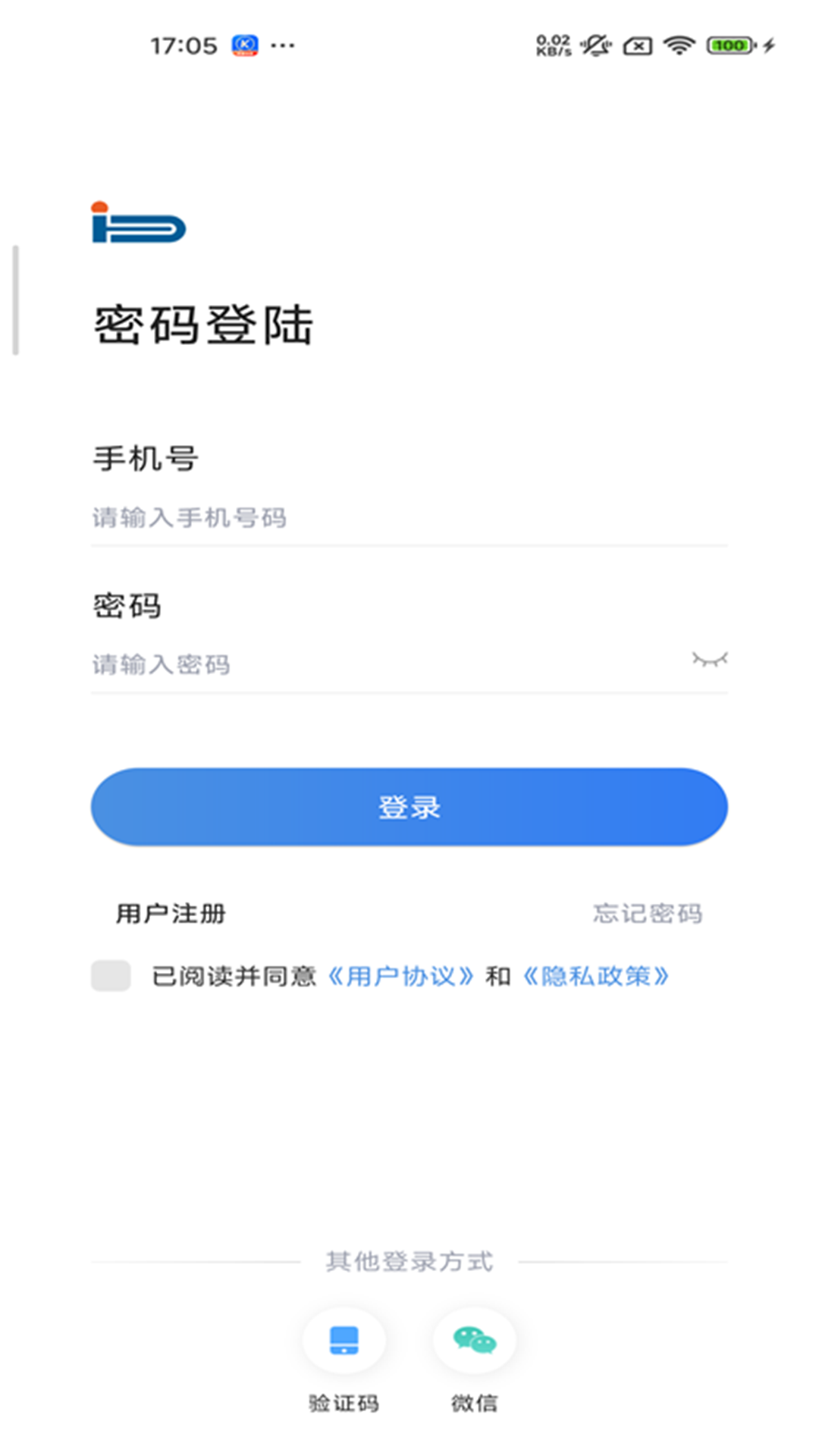Tap the SIM card error icon
The height and width of the screenshot is (1456, 819).
[635, 45]
